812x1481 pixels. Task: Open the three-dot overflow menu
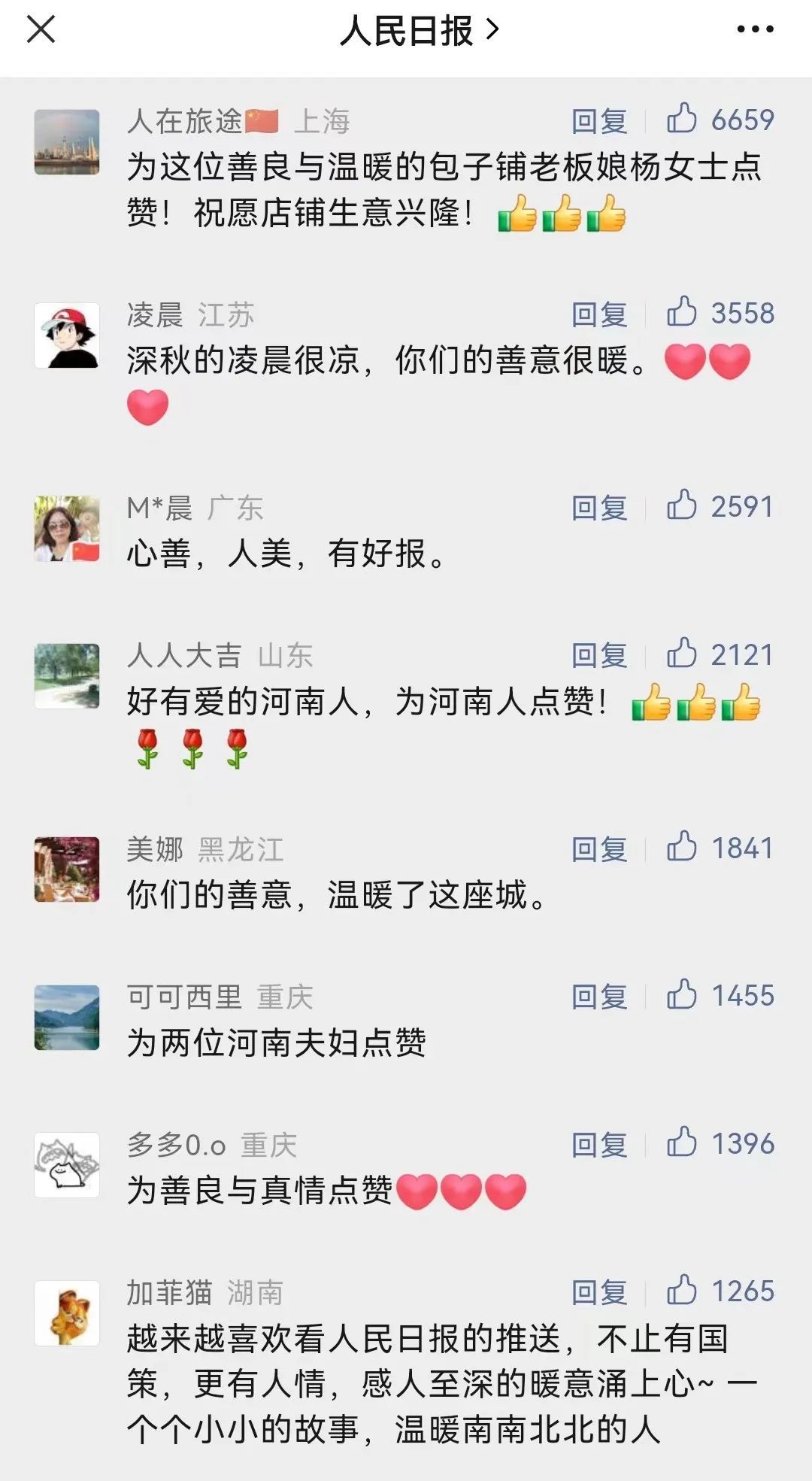coord(755,30)
